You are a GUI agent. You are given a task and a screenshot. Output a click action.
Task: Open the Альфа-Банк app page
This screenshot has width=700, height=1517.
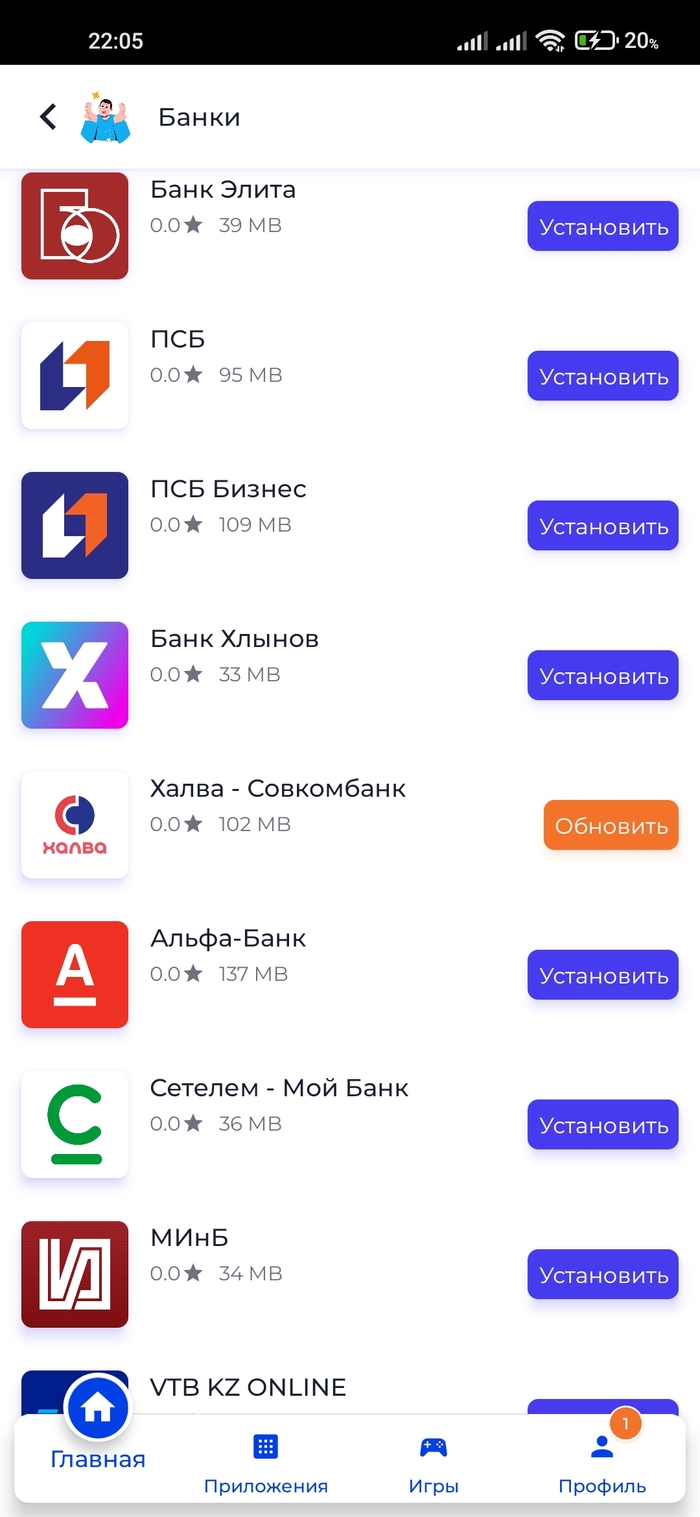point(228,939)
